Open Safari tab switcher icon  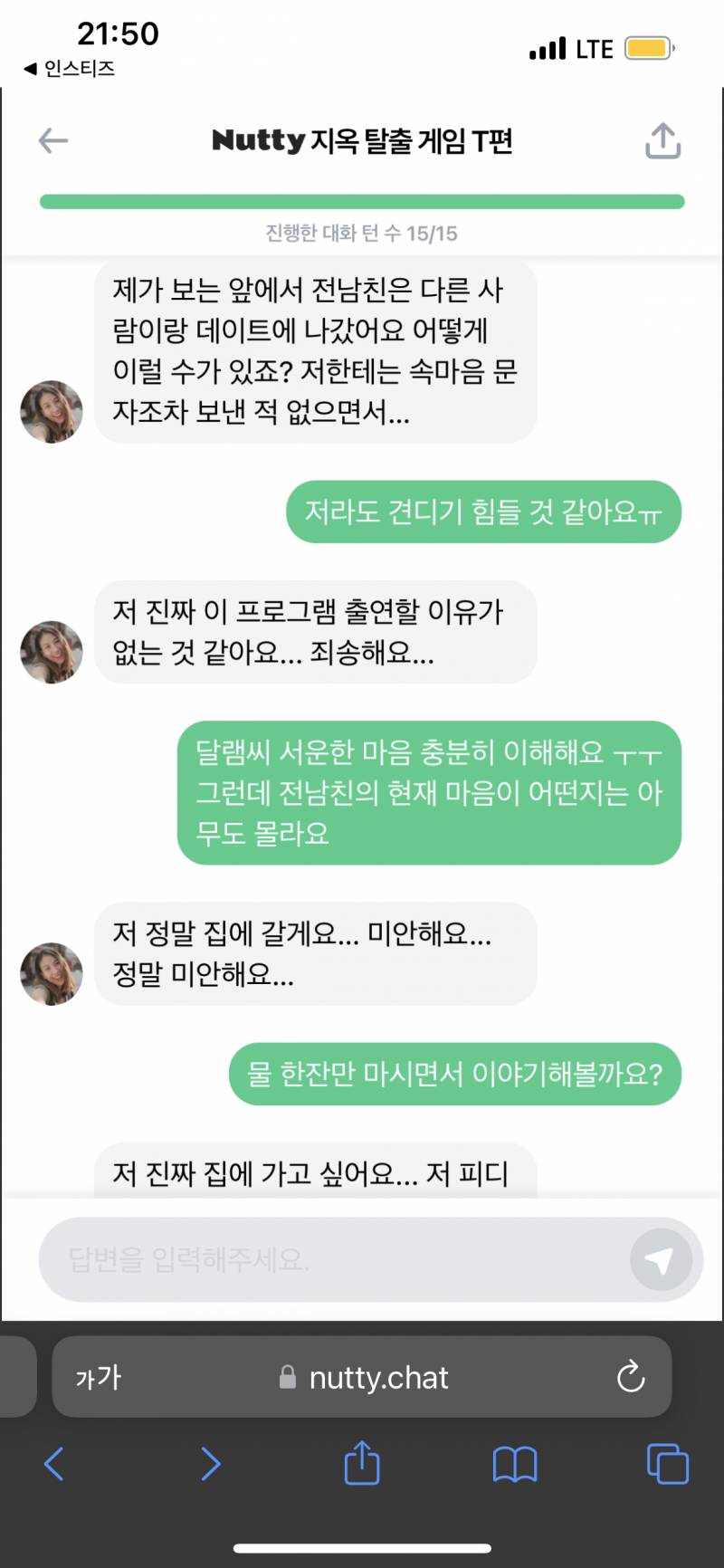coord(668,1464)
